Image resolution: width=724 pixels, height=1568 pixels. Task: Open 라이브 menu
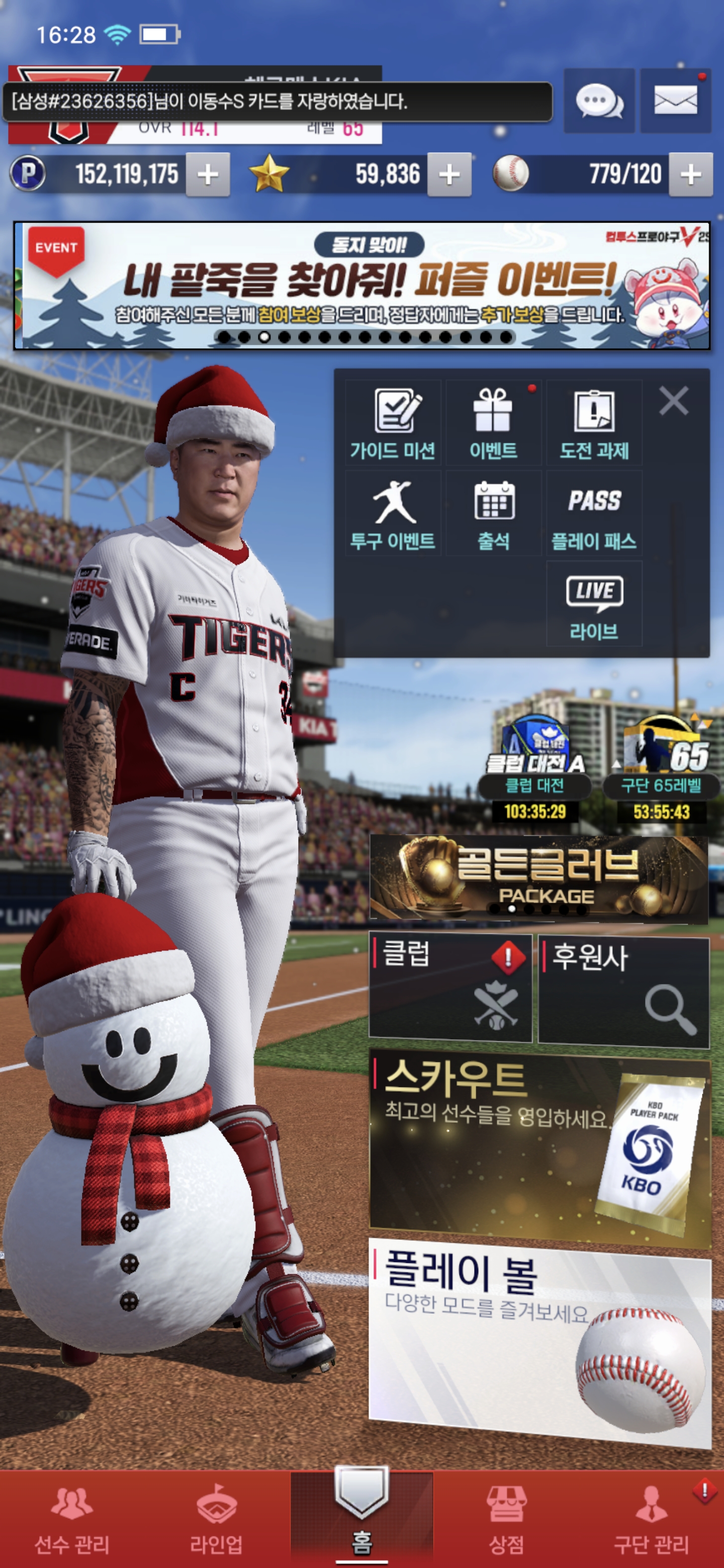click(x=594, y=604)
